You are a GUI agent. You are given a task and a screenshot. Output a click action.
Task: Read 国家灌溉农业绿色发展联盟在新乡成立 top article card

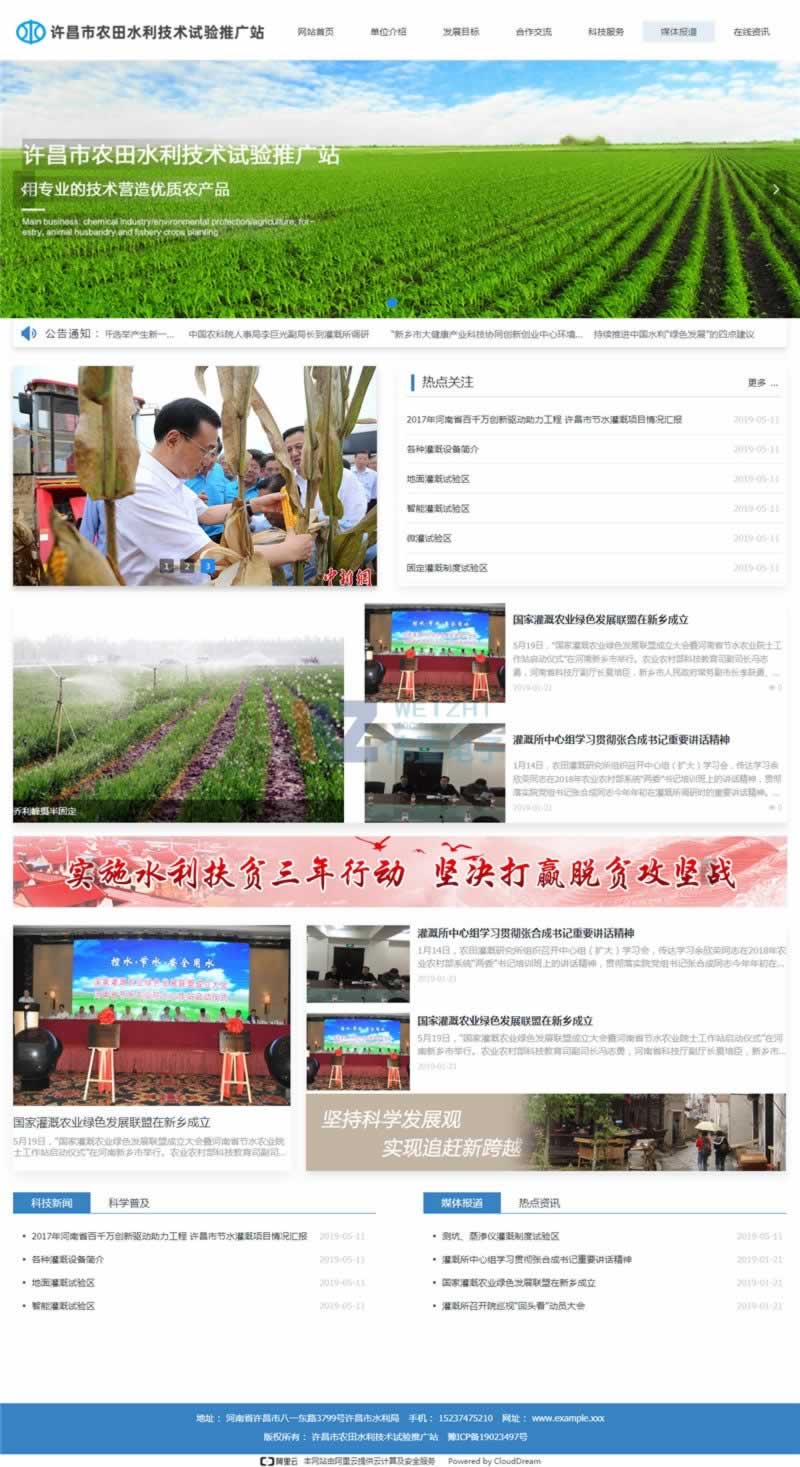(x=600, y=620)
